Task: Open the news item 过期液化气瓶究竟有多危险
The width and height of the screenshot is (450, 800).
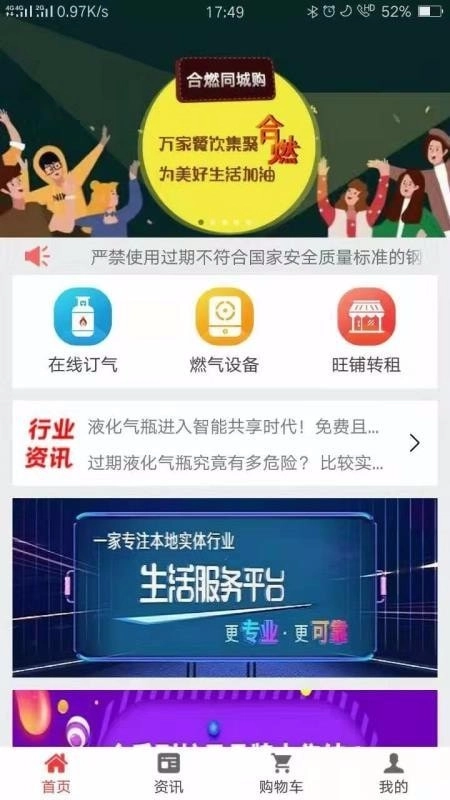Action: pos(235,463)
